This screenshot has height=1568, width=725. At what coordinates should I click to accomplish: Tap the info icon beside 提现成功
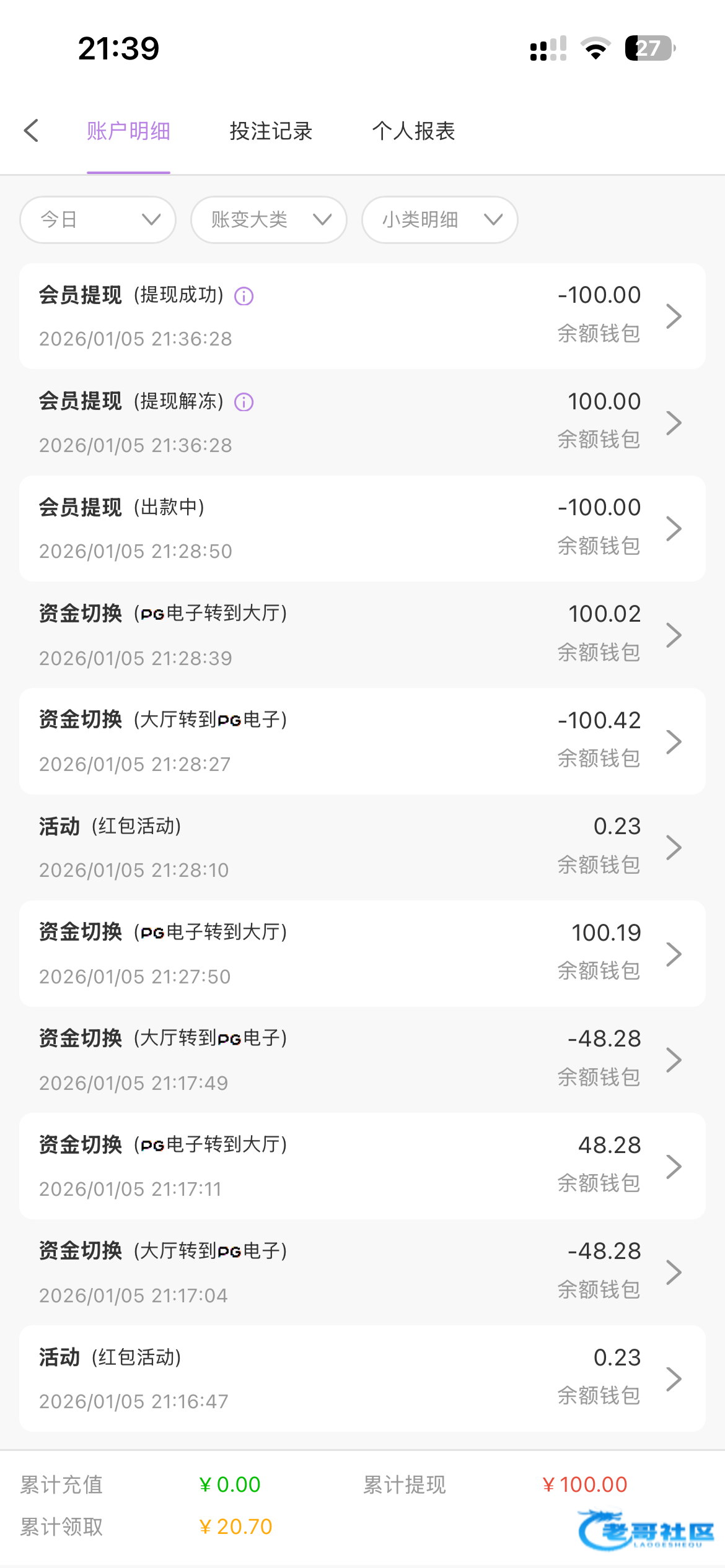(x=244, y=297)
